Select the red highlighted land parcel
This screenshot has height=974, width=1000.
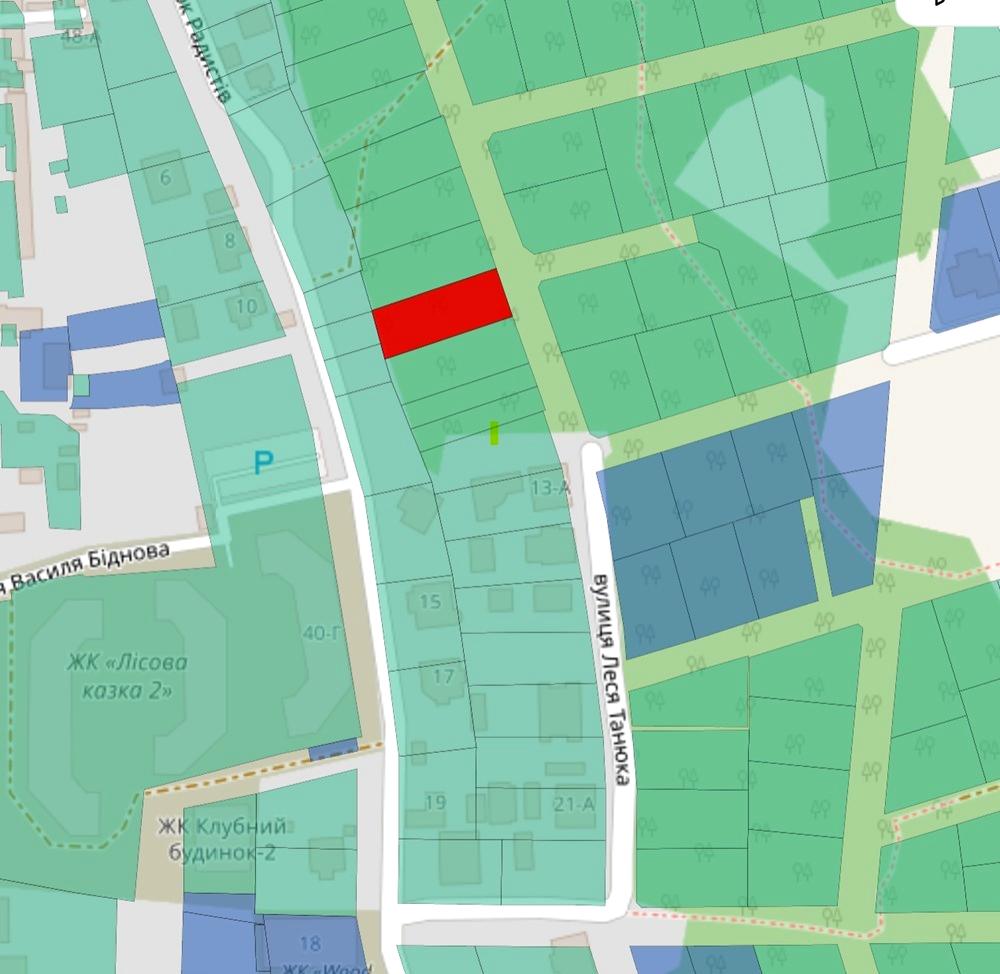click(442, 312)
